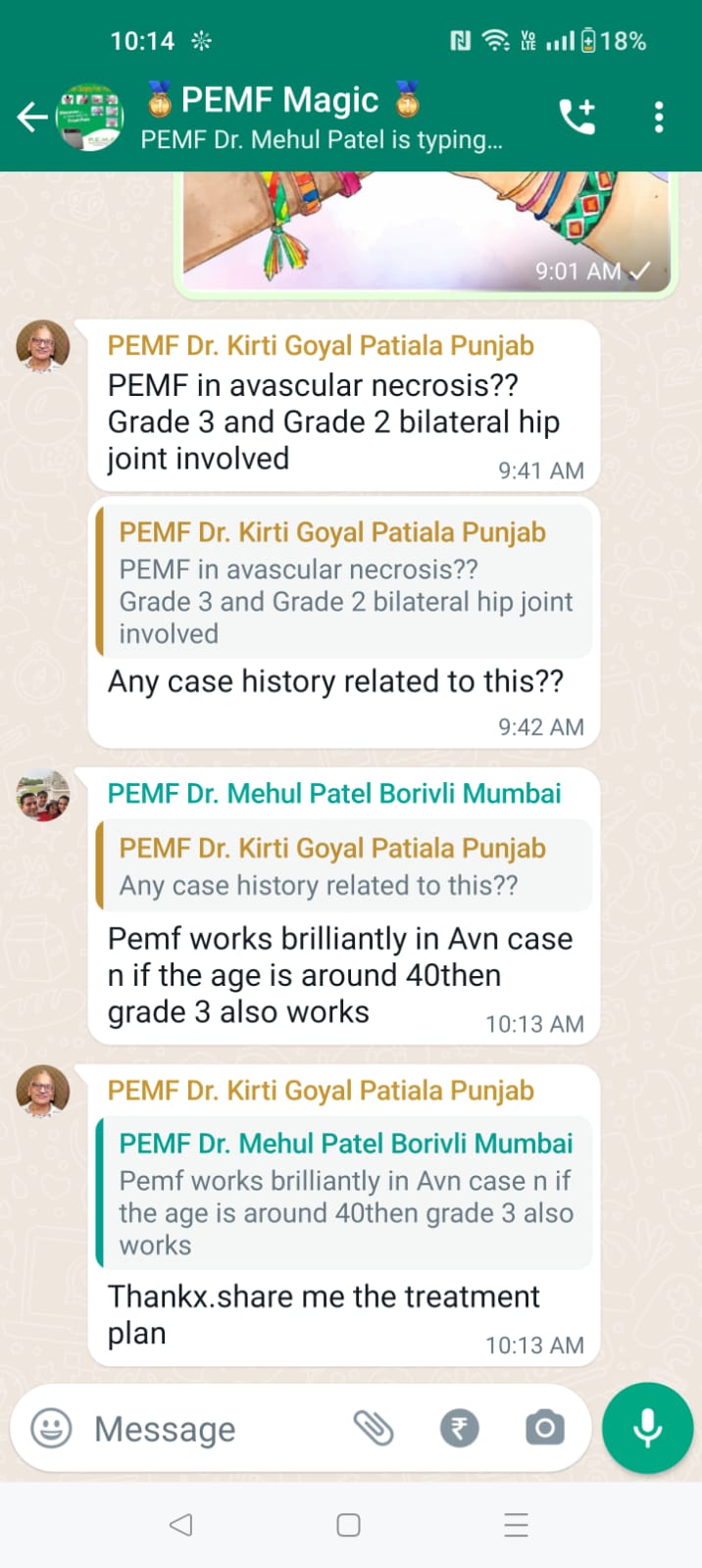The height and width of the screenshot is (1568, 702).
Task: Open PEMF Magic group info header
Action: [324, 118]
